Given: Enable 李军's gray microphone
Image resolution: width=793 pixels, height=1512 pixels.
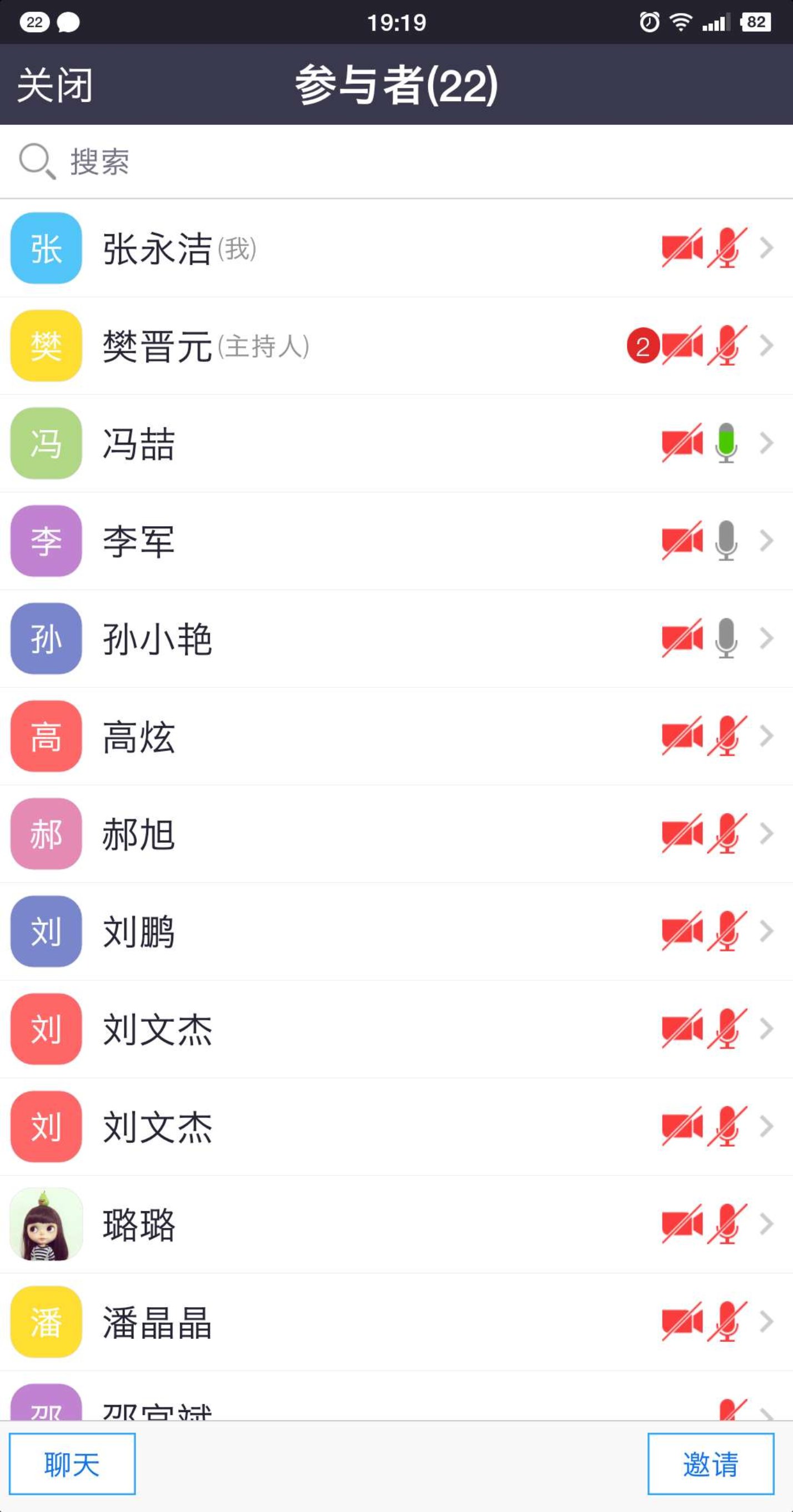Looking at the screenshot, I should pos(726,542).
